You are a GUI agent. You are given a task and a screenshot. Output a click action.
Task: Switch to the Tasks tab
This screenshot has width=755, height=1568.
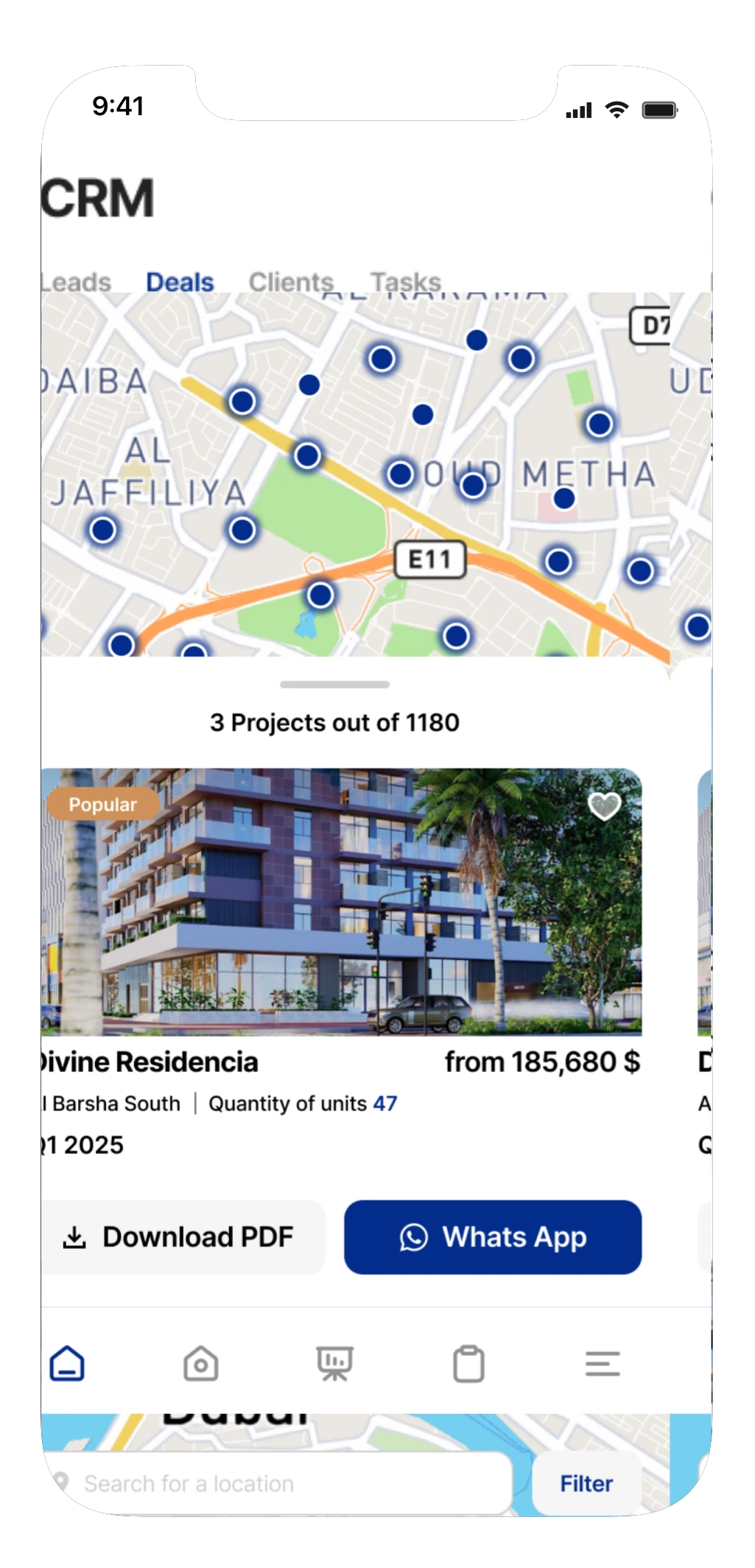(405, 282)
